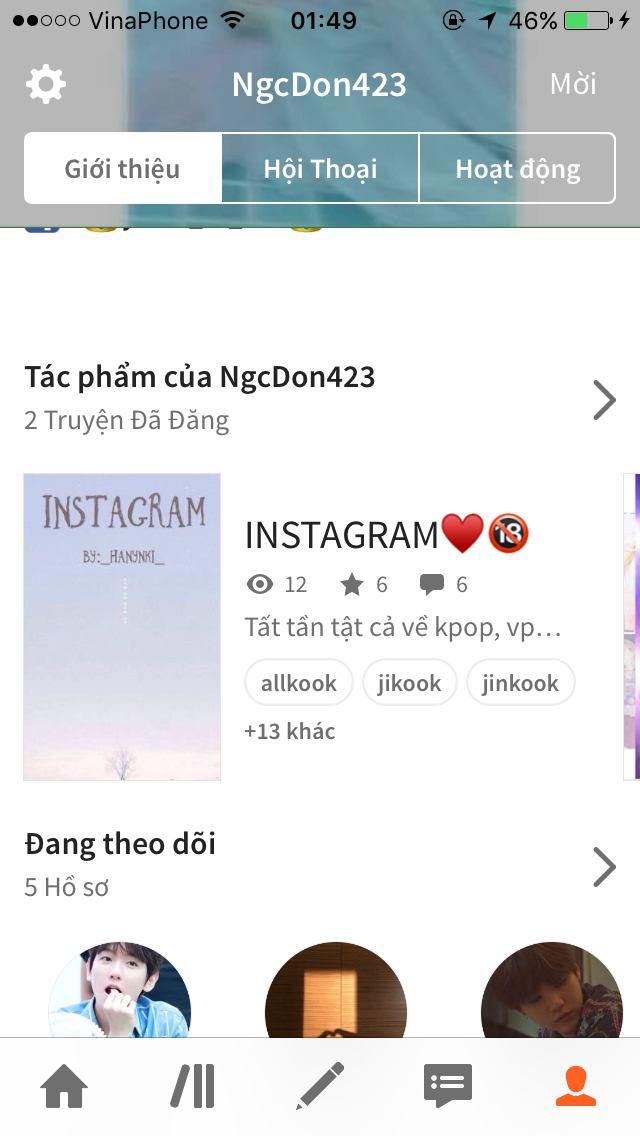Expand Tác phẩm của NgcDon423 list
The width and height of the screenshot is (640, 1136).
604,399
